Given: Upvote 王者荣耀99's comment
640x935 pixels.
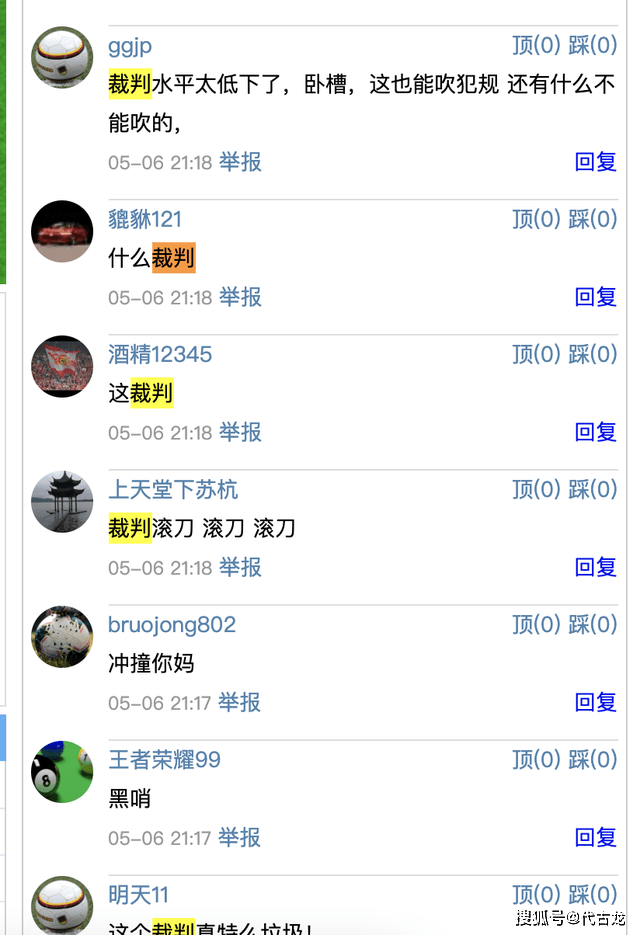Looking at the screenshot, I should (x=536, y=760).
